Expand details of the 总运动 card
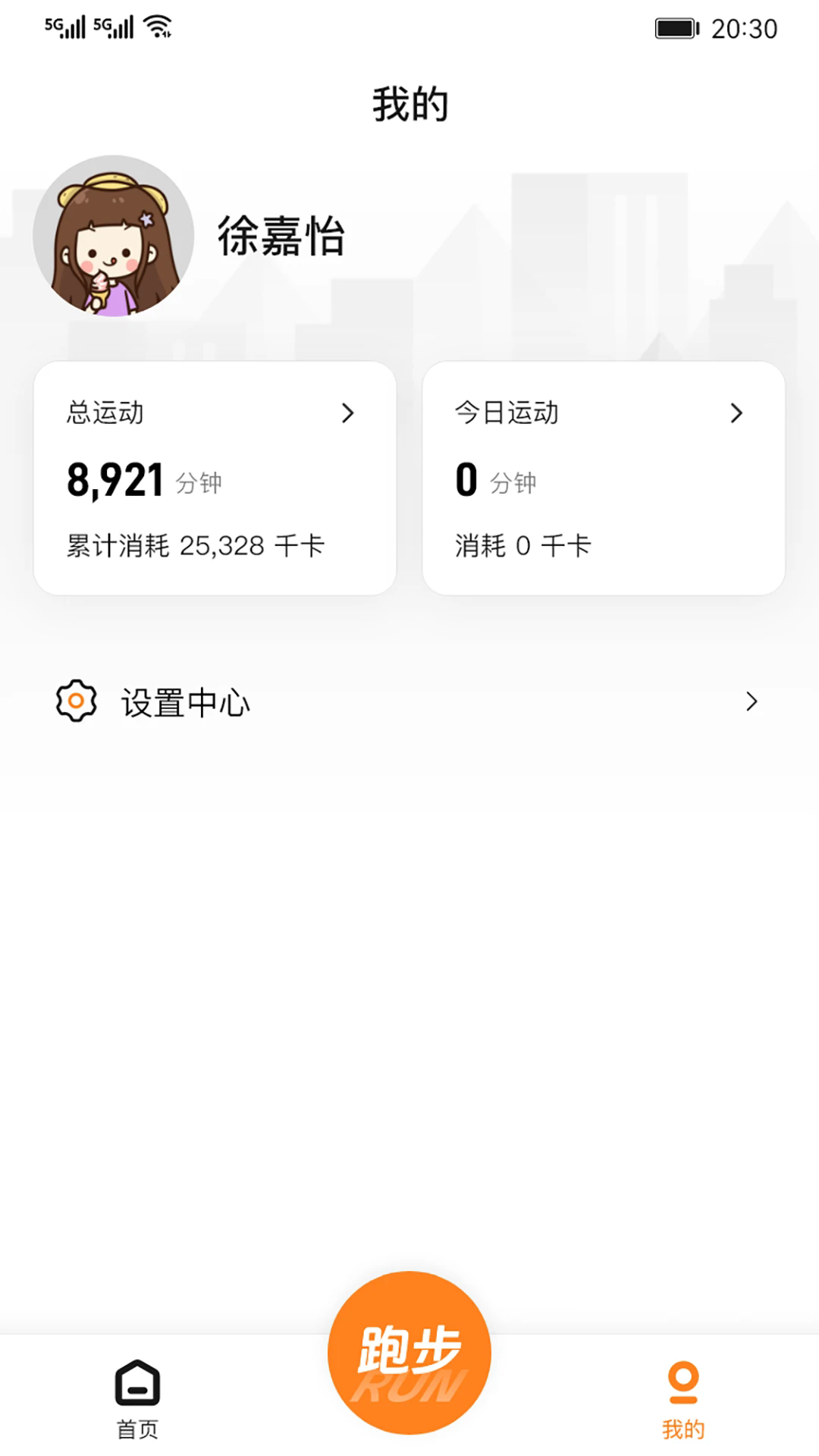Screen dimensions: 819x1456 click(x=348, y=413)
